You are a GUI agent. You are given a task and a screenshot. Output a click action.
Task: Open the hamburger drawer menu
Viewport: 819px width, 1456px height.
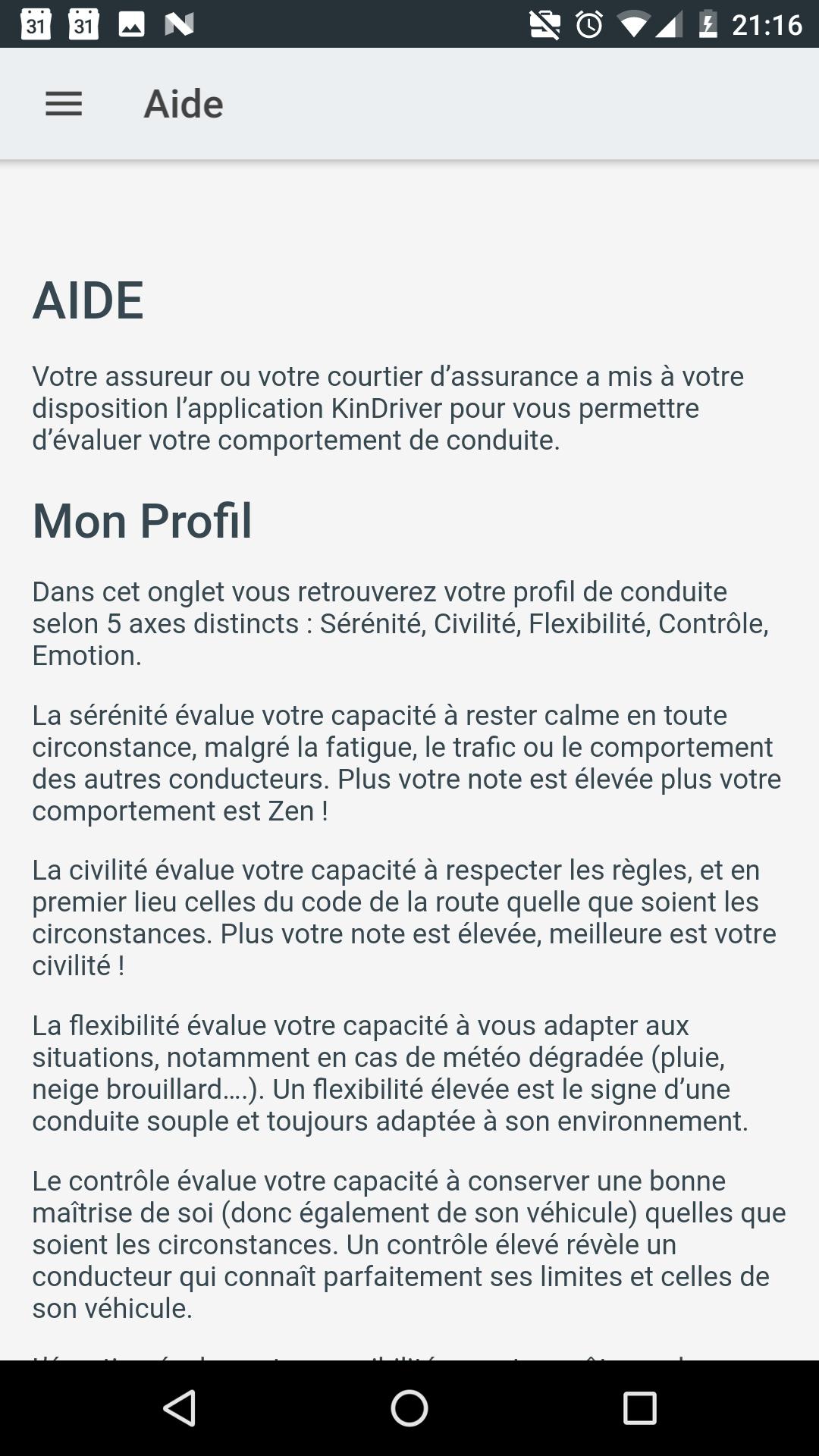(64, 104)
